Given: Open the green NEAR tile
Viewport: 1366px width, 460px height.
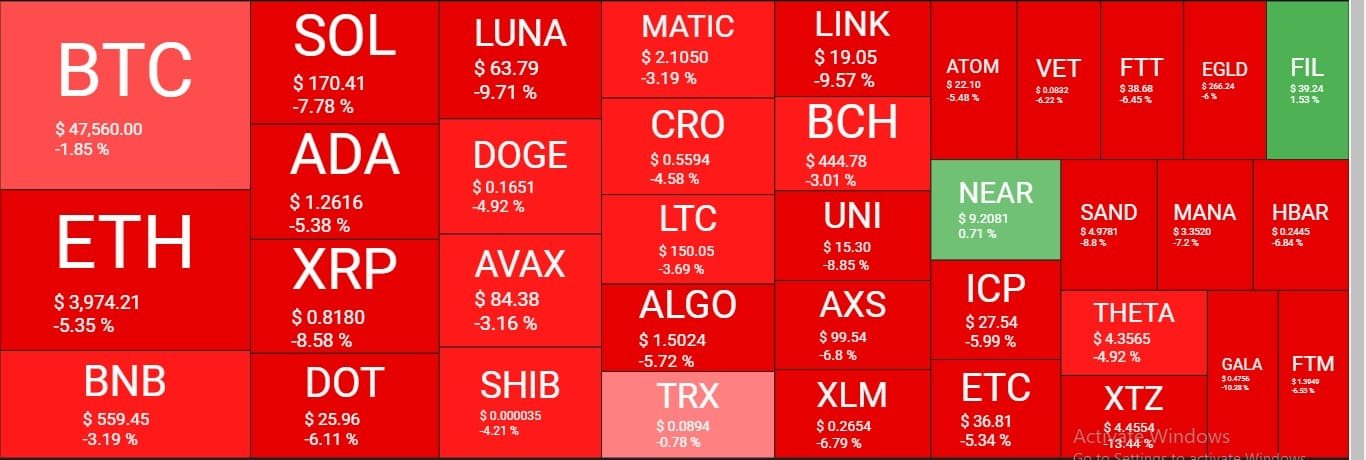Looking at the screenshot, I should 995,210.
